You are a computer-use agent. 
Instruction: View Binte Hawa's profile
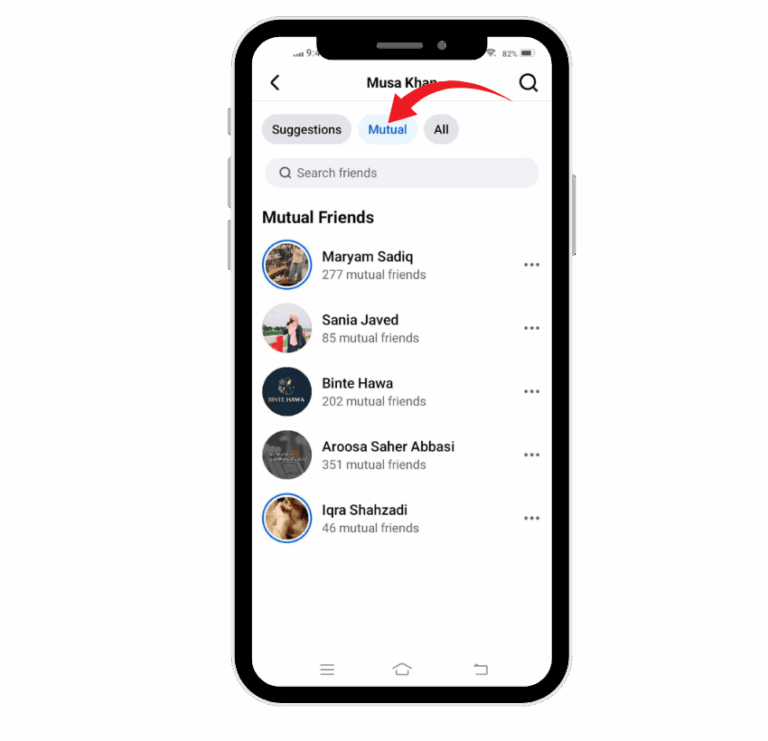357,383
